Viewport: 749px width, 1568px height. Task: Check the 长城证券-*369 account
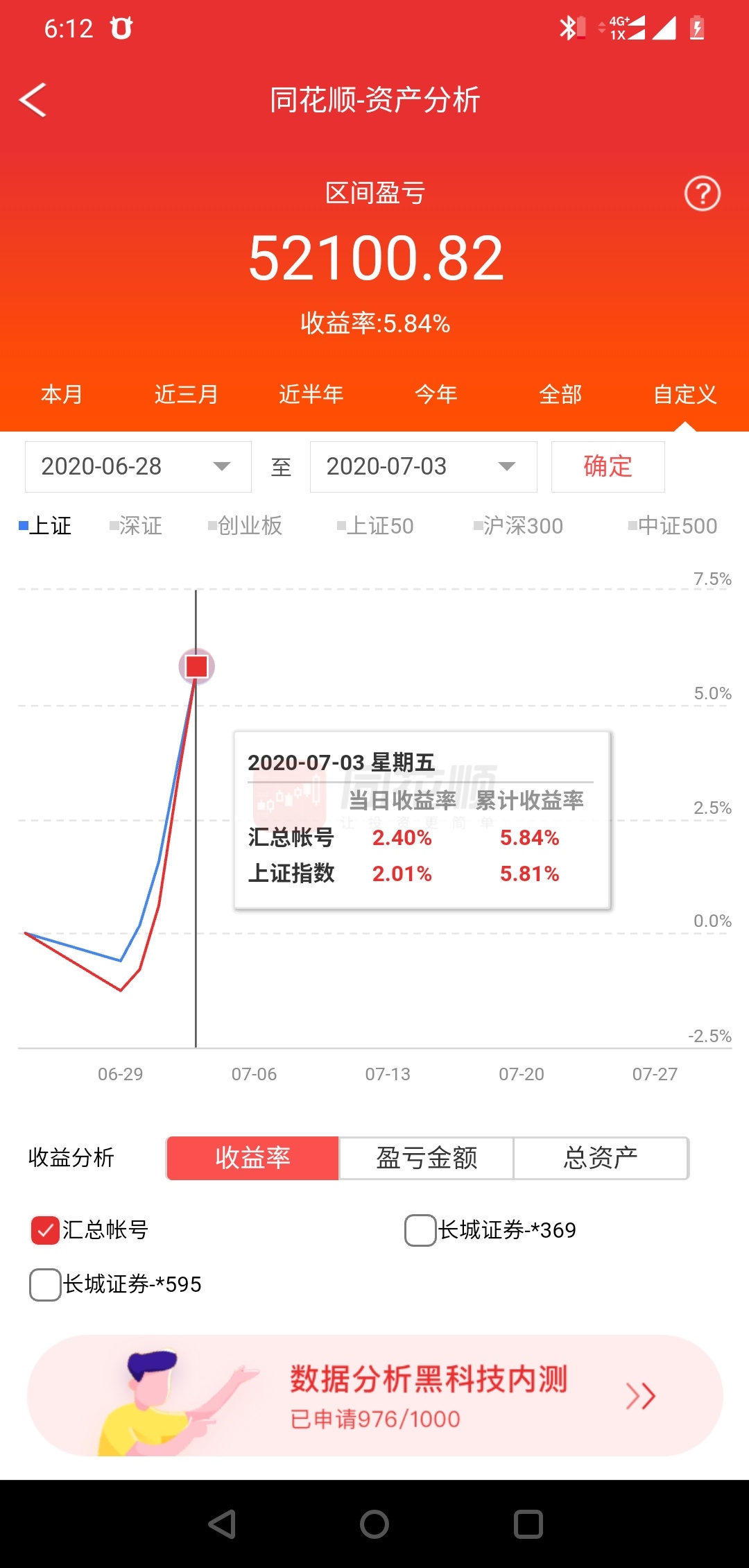tap(420, 1230)
